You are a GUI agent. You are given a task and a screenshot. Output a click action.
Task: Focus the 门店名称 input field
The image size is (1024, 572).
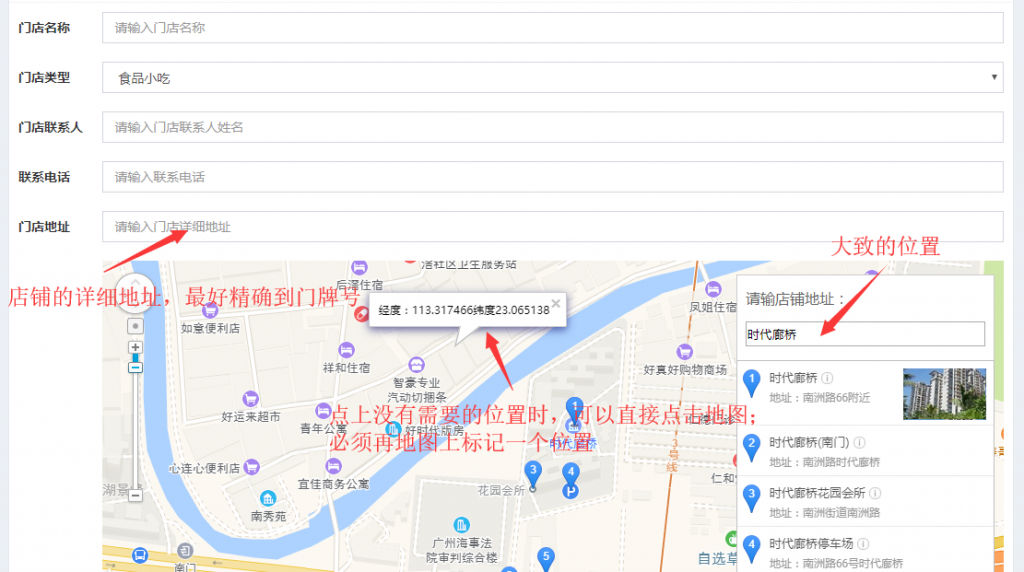[x=552, y=28]
